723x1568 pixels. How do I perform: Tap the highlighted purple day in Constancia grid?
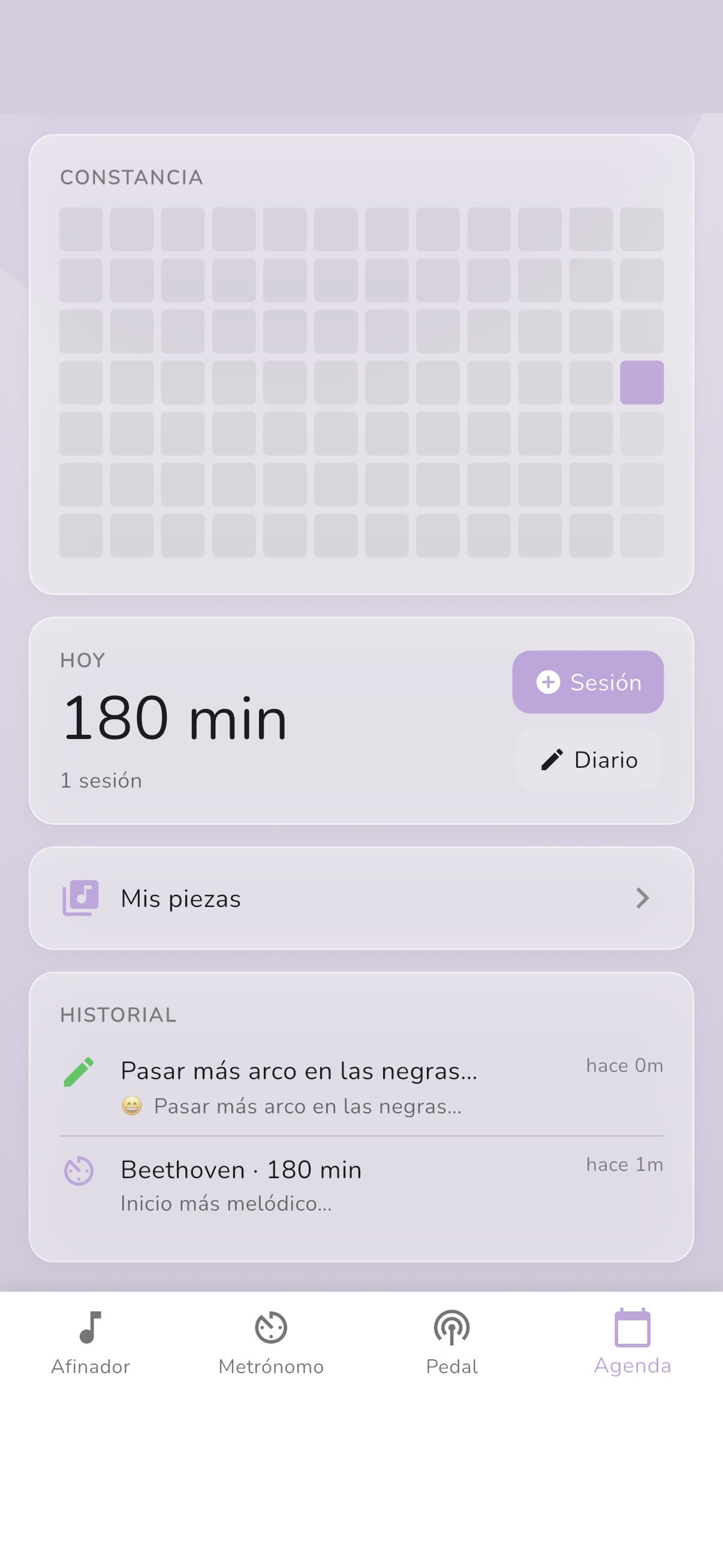(x=642, y=382)
